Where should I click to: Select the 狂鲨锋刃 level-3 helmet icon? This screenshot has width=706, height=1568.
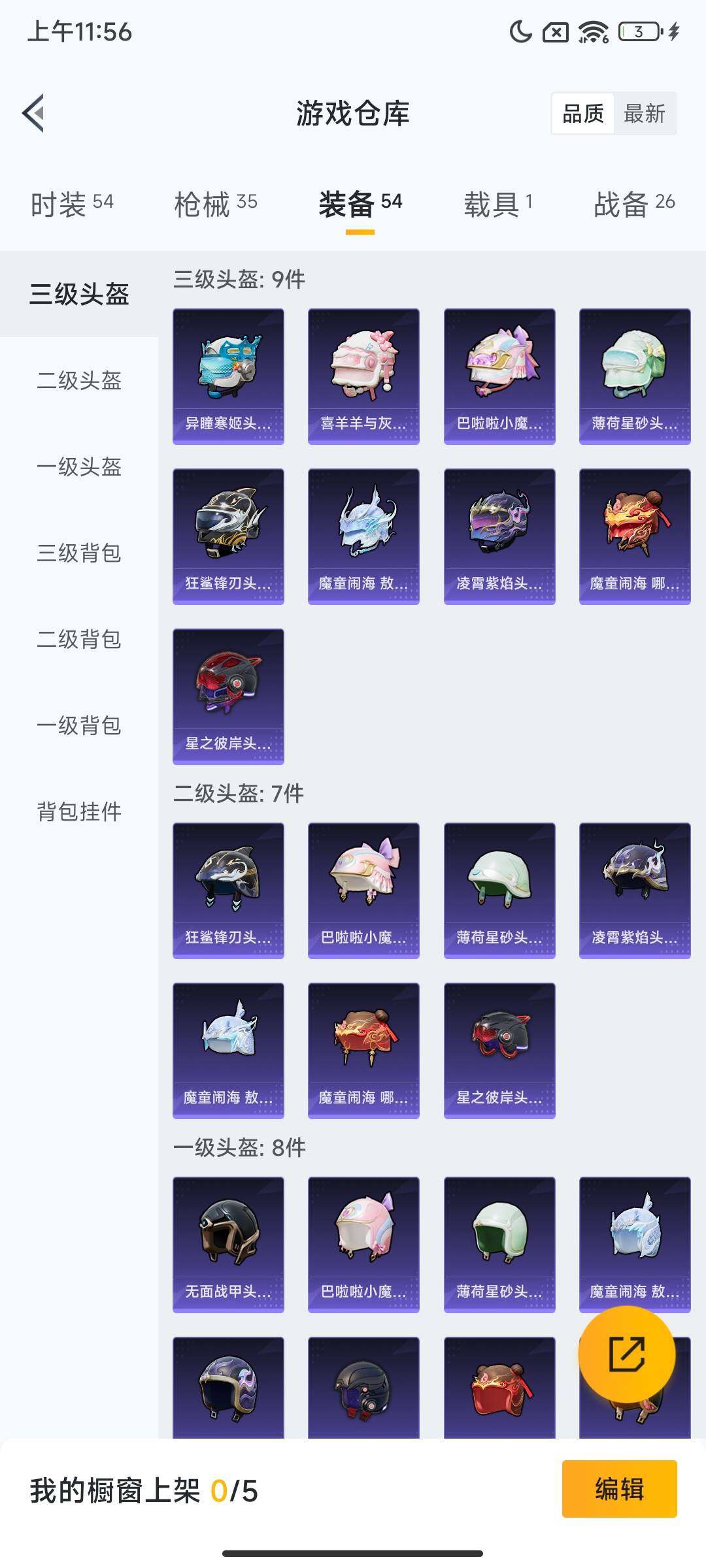tap(228, 536)
